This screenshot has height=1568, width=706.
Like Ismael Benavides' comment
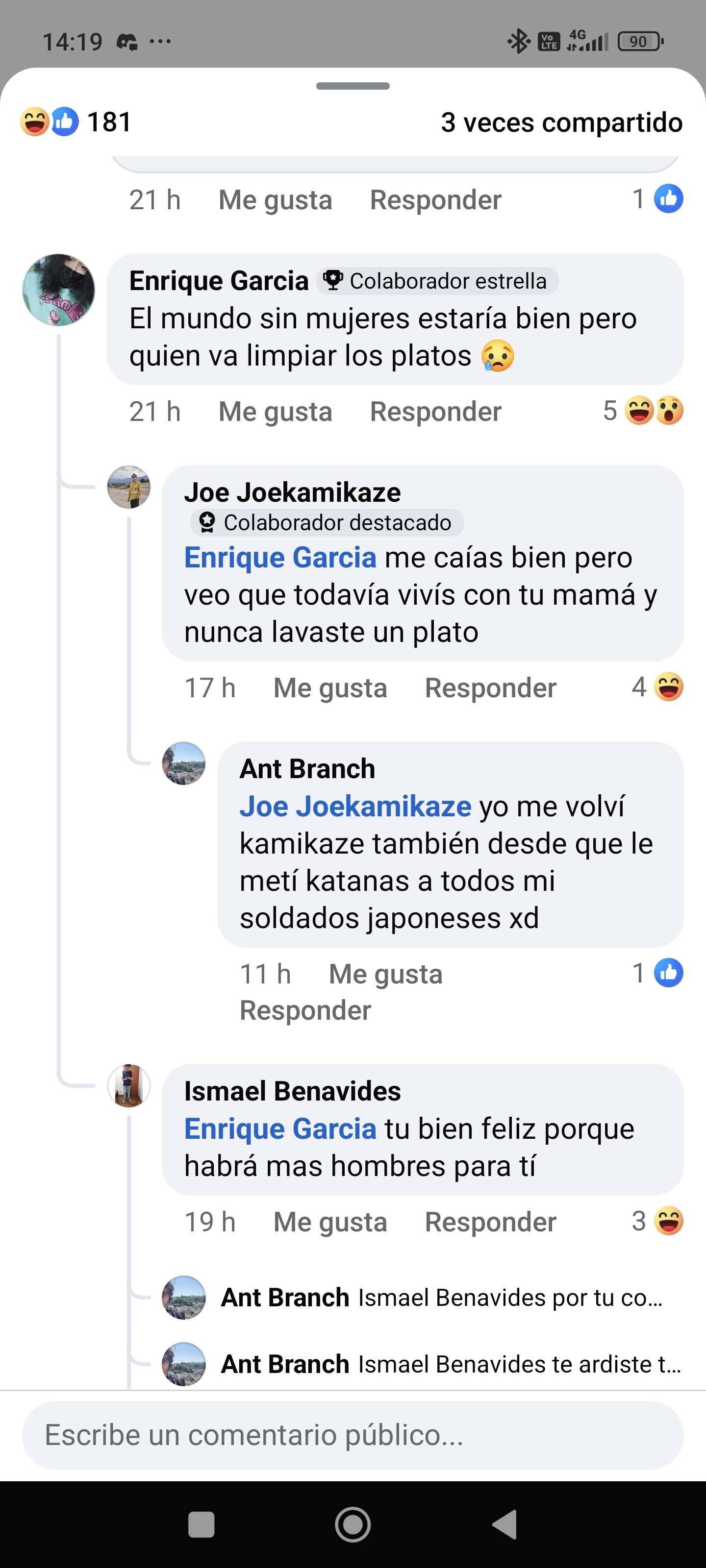pos(329,1222)
